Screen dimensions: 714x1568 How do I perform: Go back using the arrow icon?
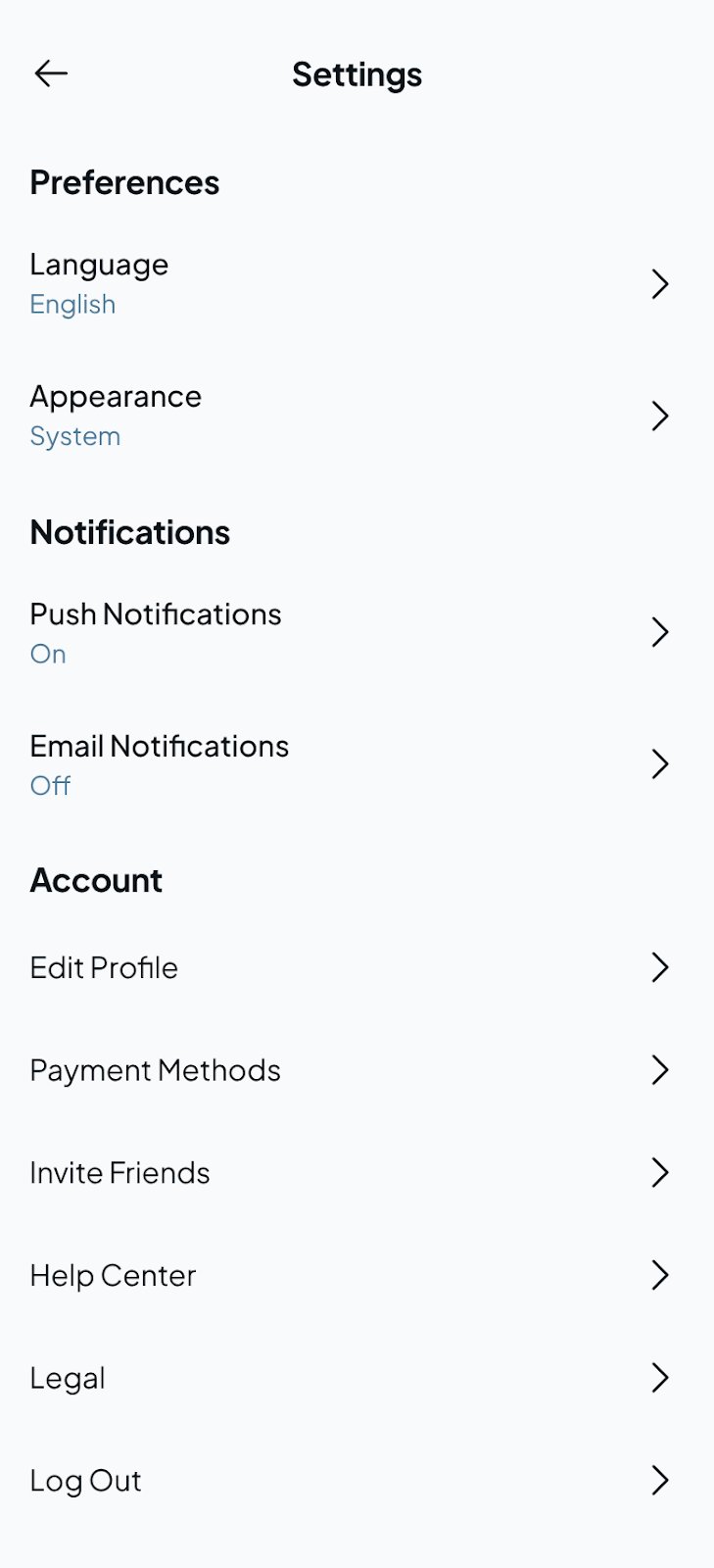[51, 73]
